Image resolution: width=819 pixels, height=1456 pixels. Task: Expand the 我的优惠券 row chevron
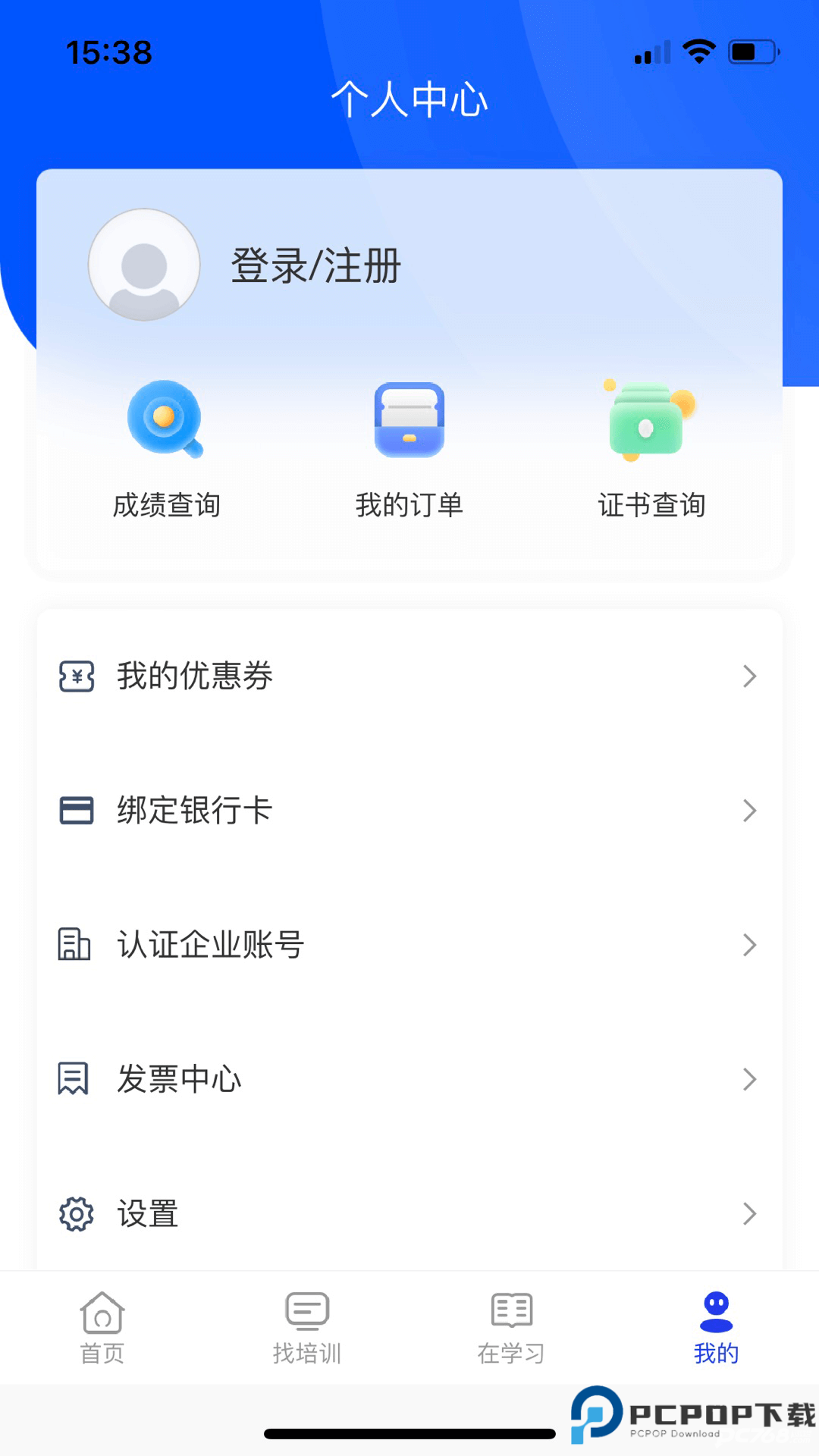(749, 676)
